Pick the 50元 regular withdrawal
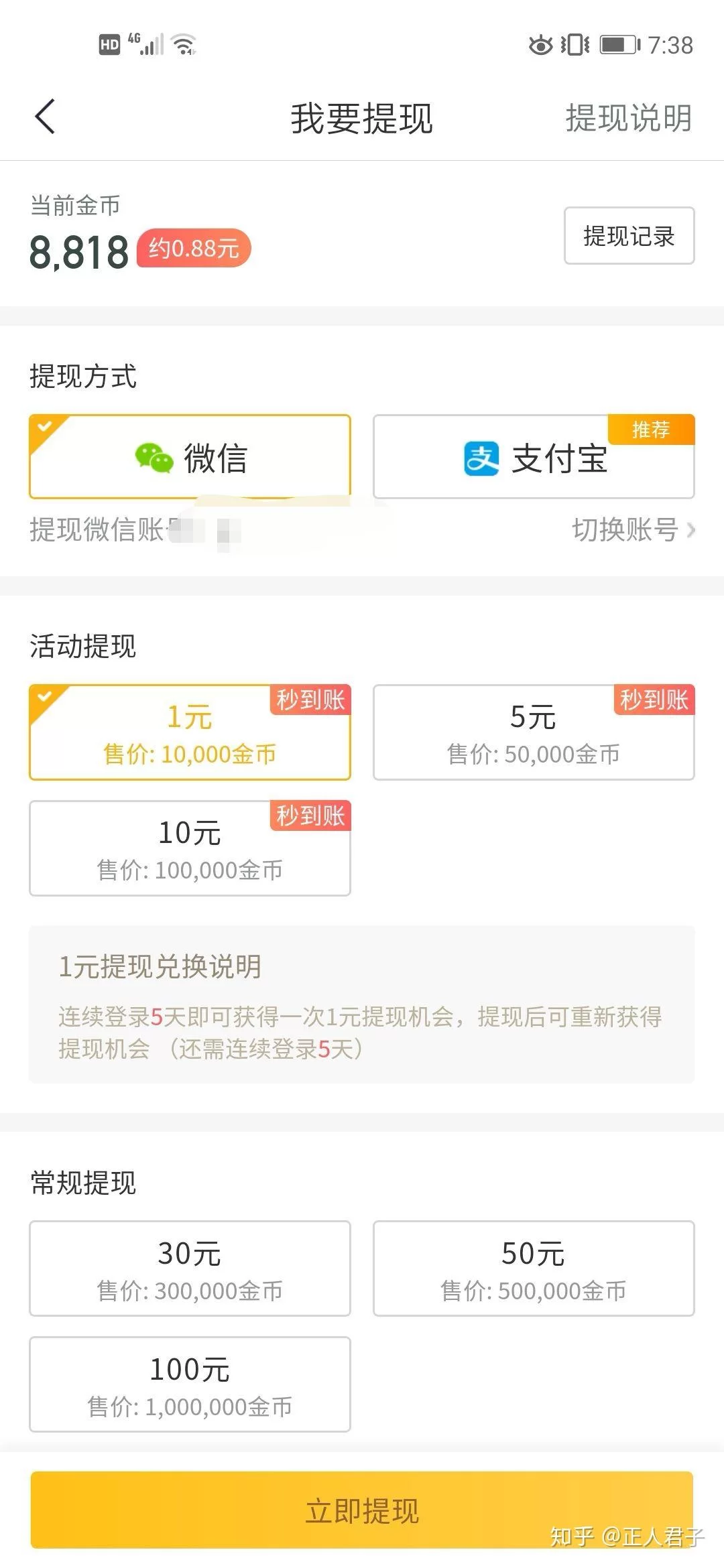Screen dimensions: 724x1568 click(x=534, y=1268)
